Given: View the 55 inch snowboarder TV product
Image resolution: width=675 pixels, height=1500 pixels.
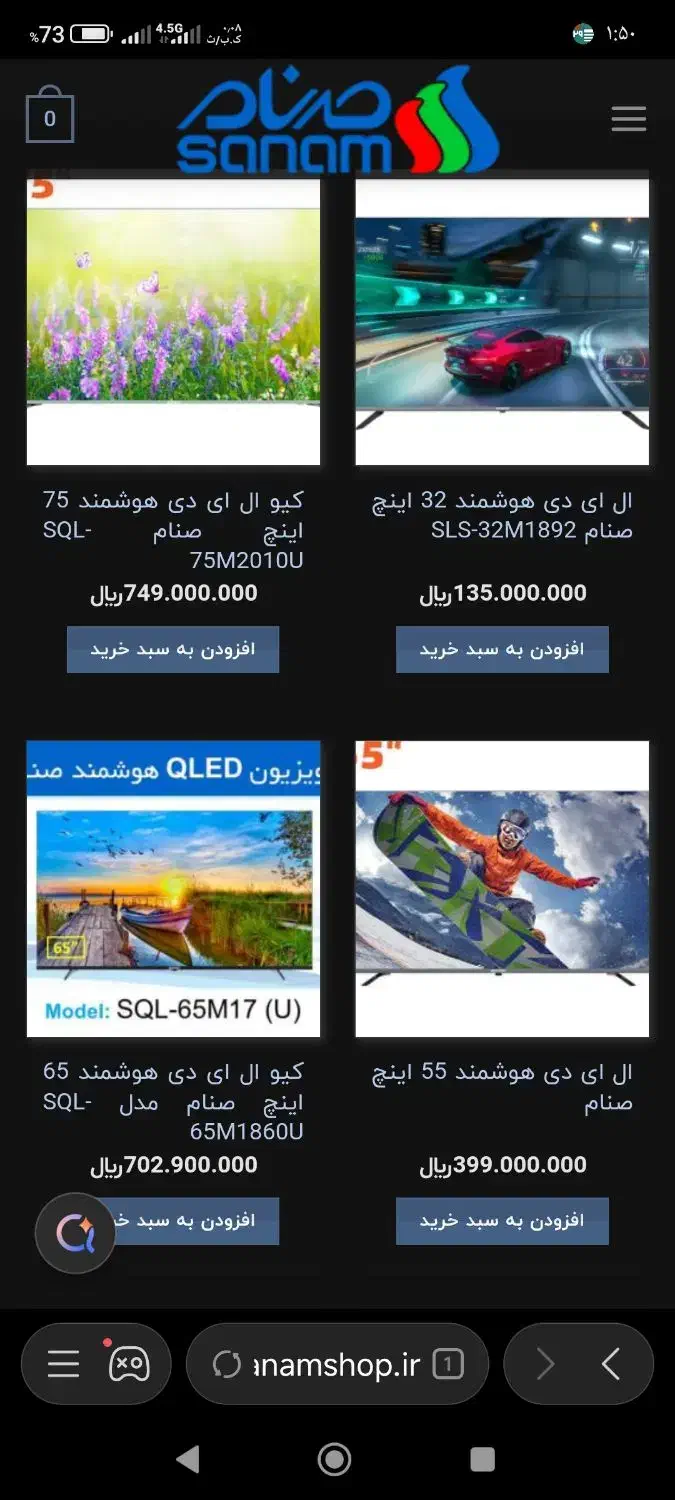Looking at the screenshot, I should (x=502, y=888).
